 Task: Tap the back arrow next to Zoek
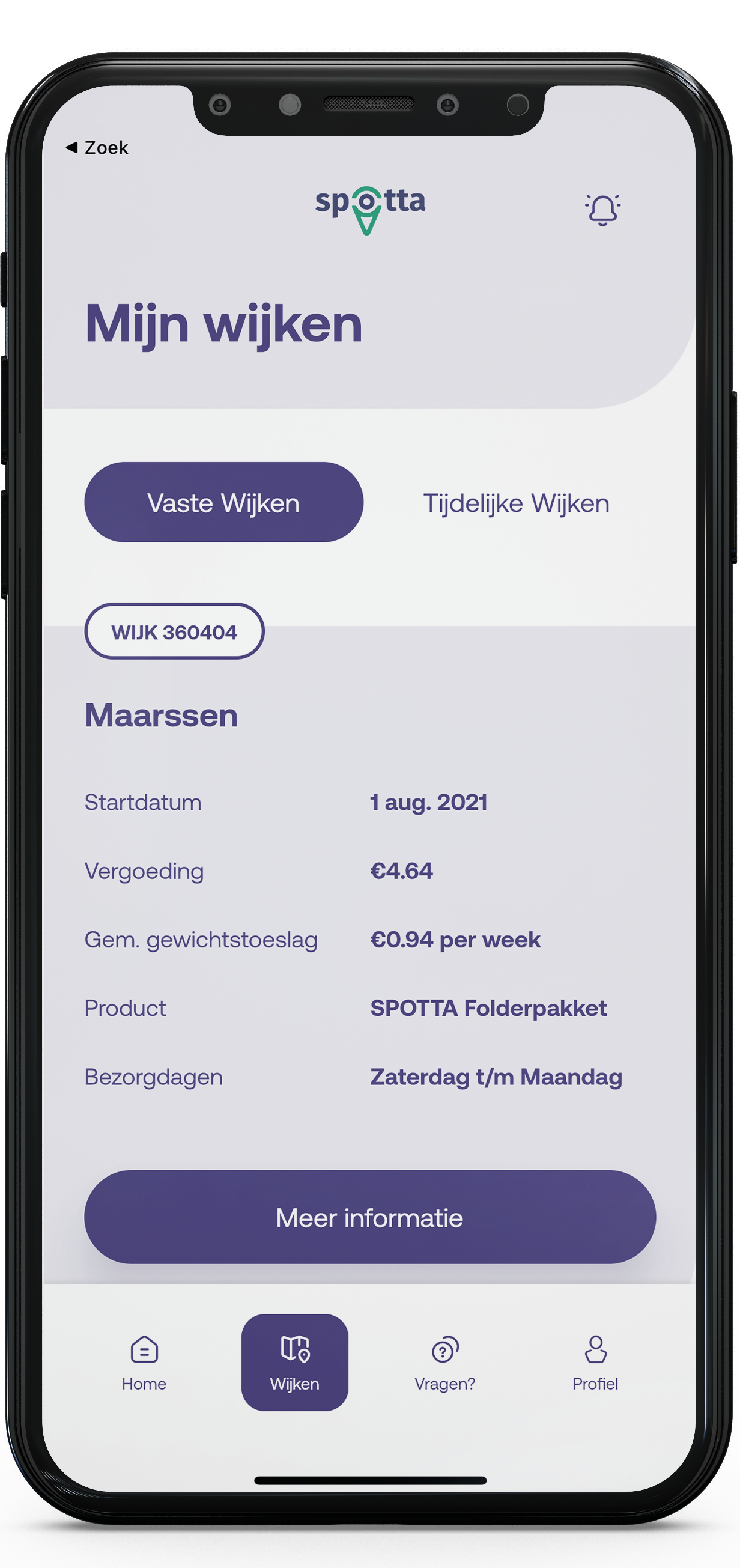pyautogui.click(x=72, y=148)
